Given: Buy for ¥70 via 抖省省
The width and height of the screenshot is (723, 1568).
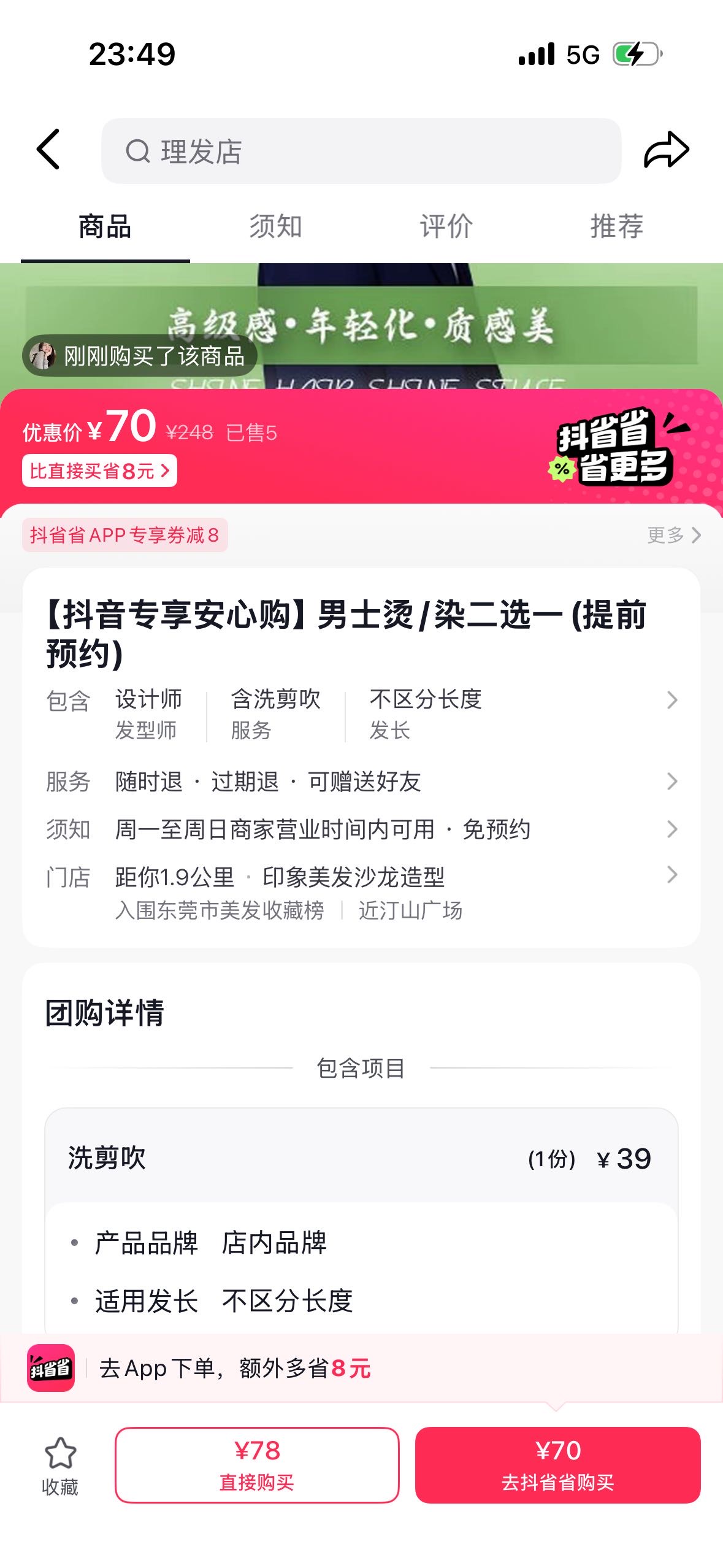Looking at the screenshot, I should [x=557, y=1465].
